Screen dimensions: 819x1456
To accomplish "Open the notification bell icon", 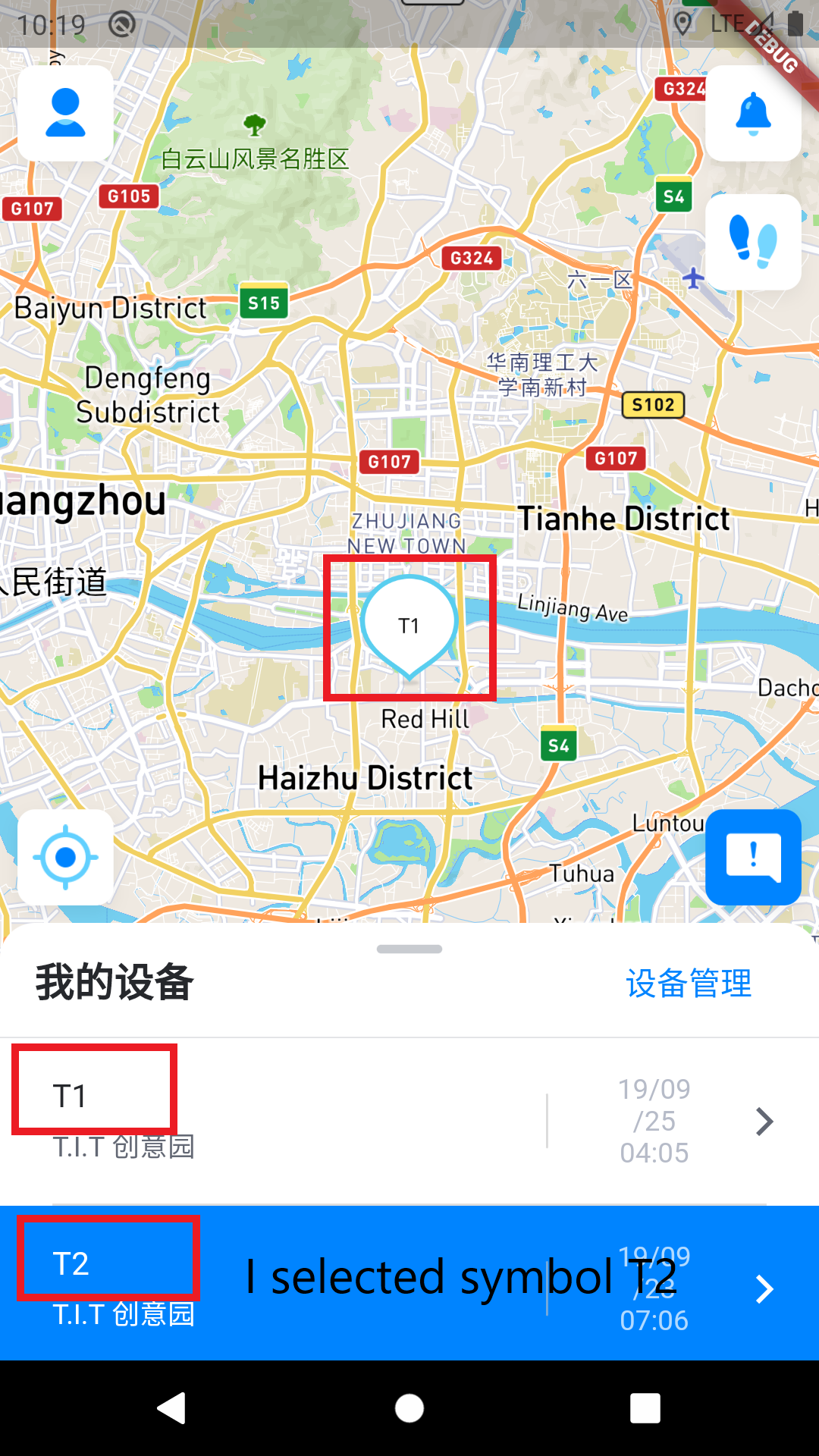I will (753, 112).
